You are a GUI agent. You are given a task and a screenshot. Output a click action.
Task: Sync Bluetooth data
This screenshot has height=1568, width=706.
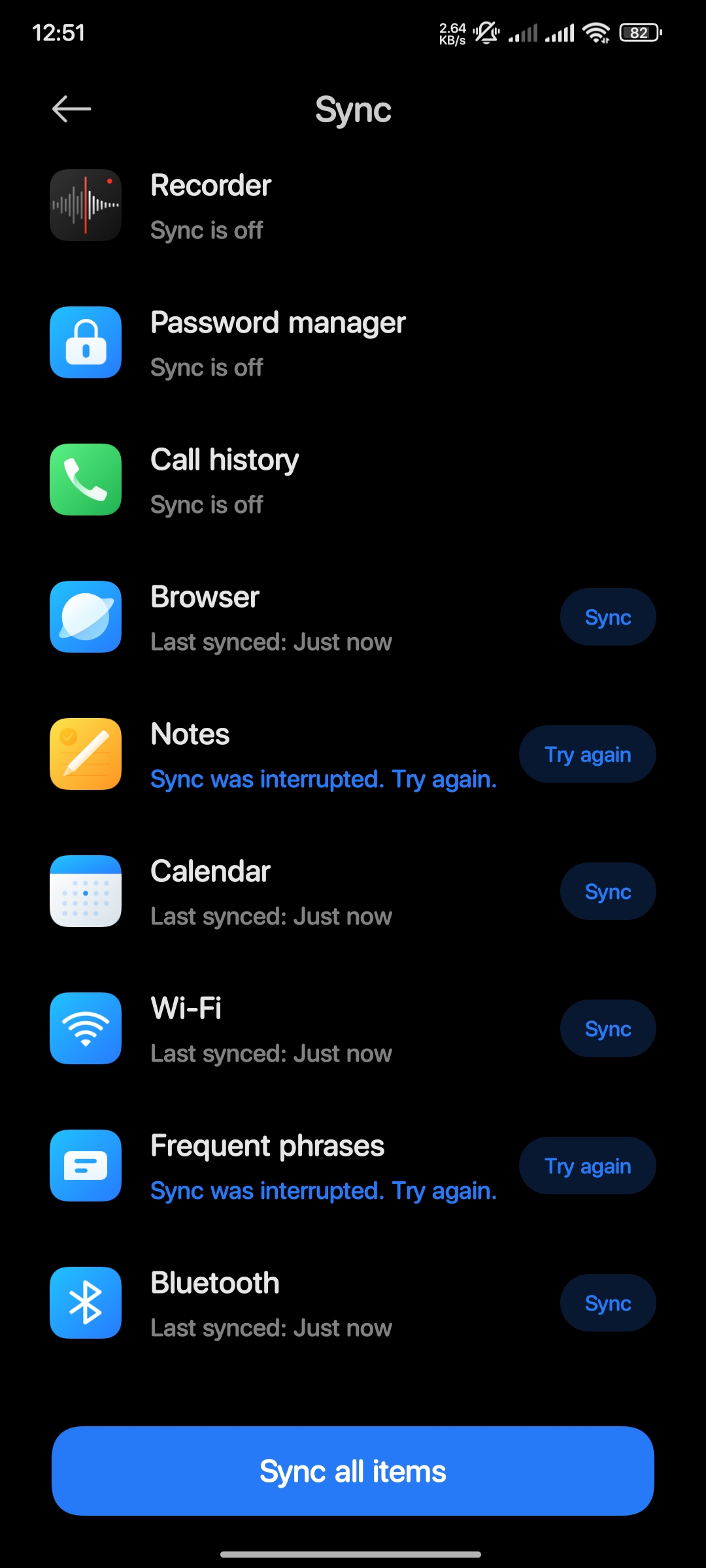[x=608, y=1303]
